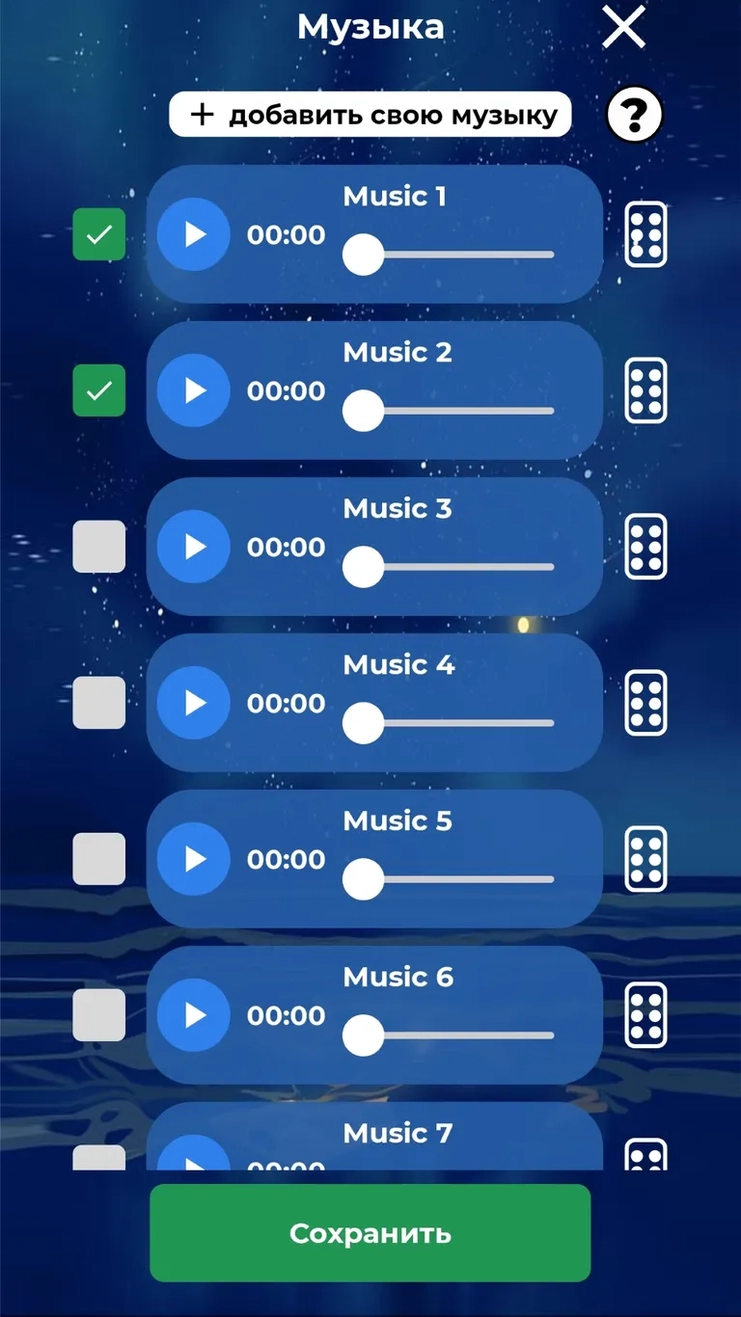Select the Music 4 checkbox
Screen dimensions: 741x1317
coord(99,703)
